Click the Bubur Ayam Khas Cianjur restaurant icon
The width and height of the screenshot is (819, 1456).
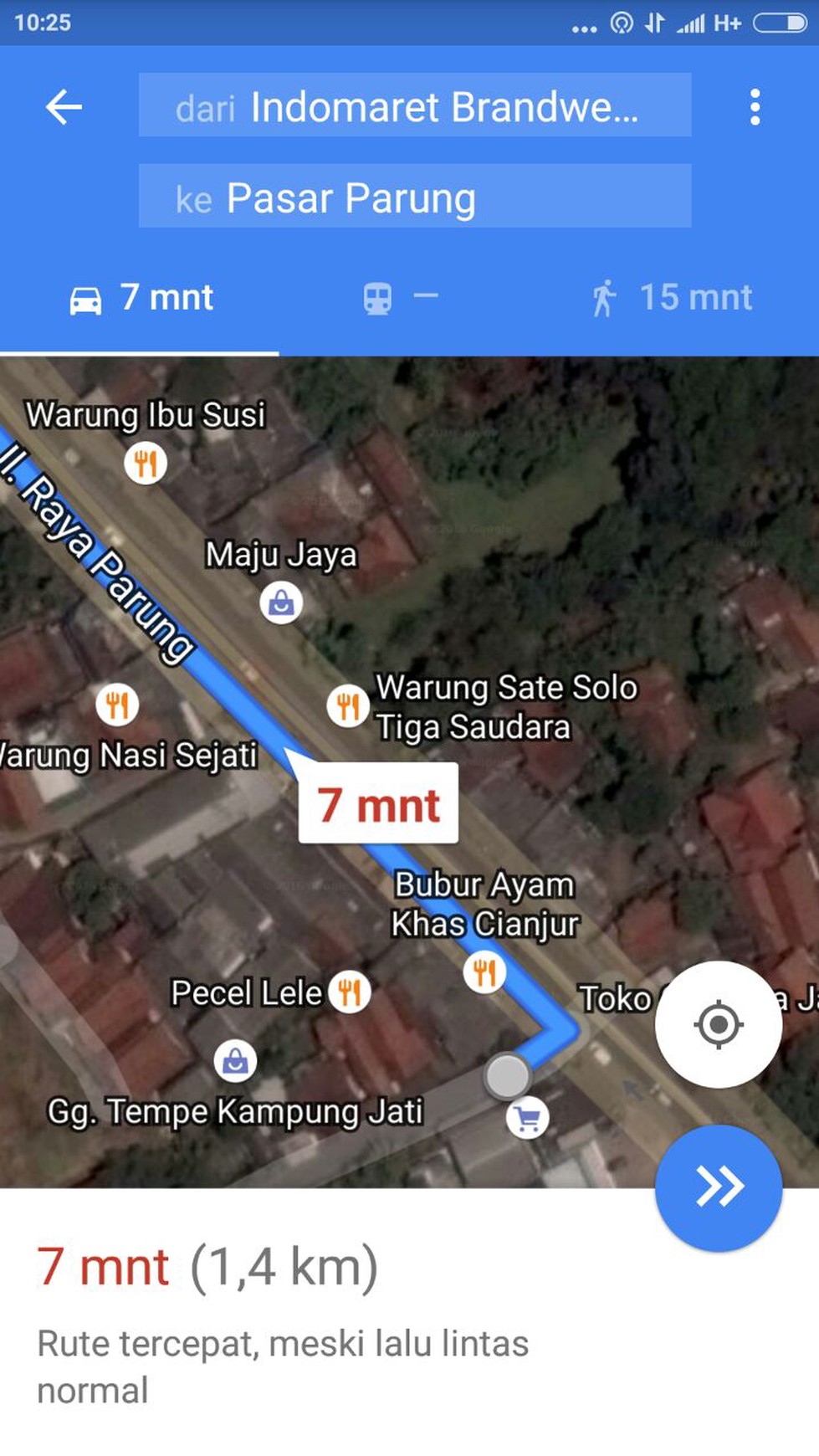(x=485, y=972)
